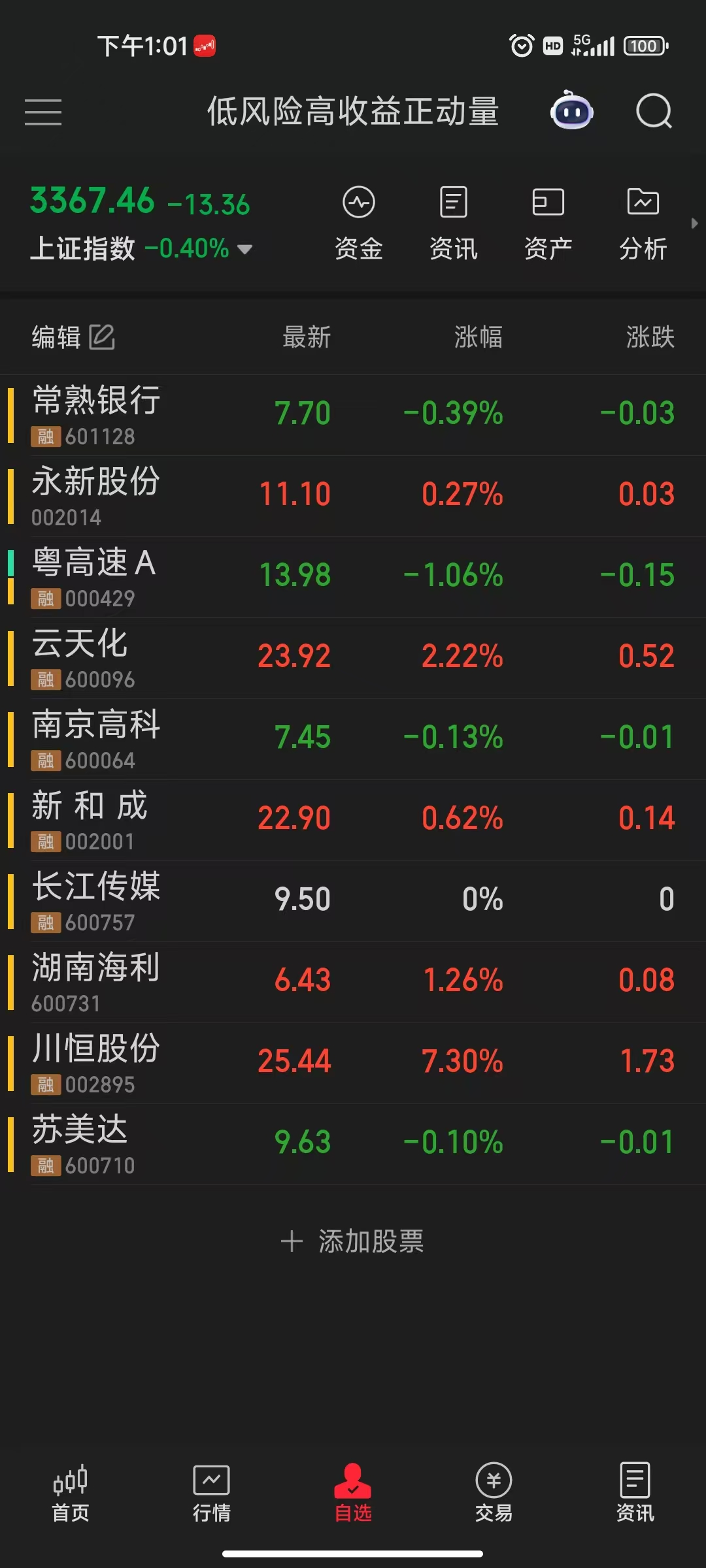Open the 资金 shortcut

358,222
